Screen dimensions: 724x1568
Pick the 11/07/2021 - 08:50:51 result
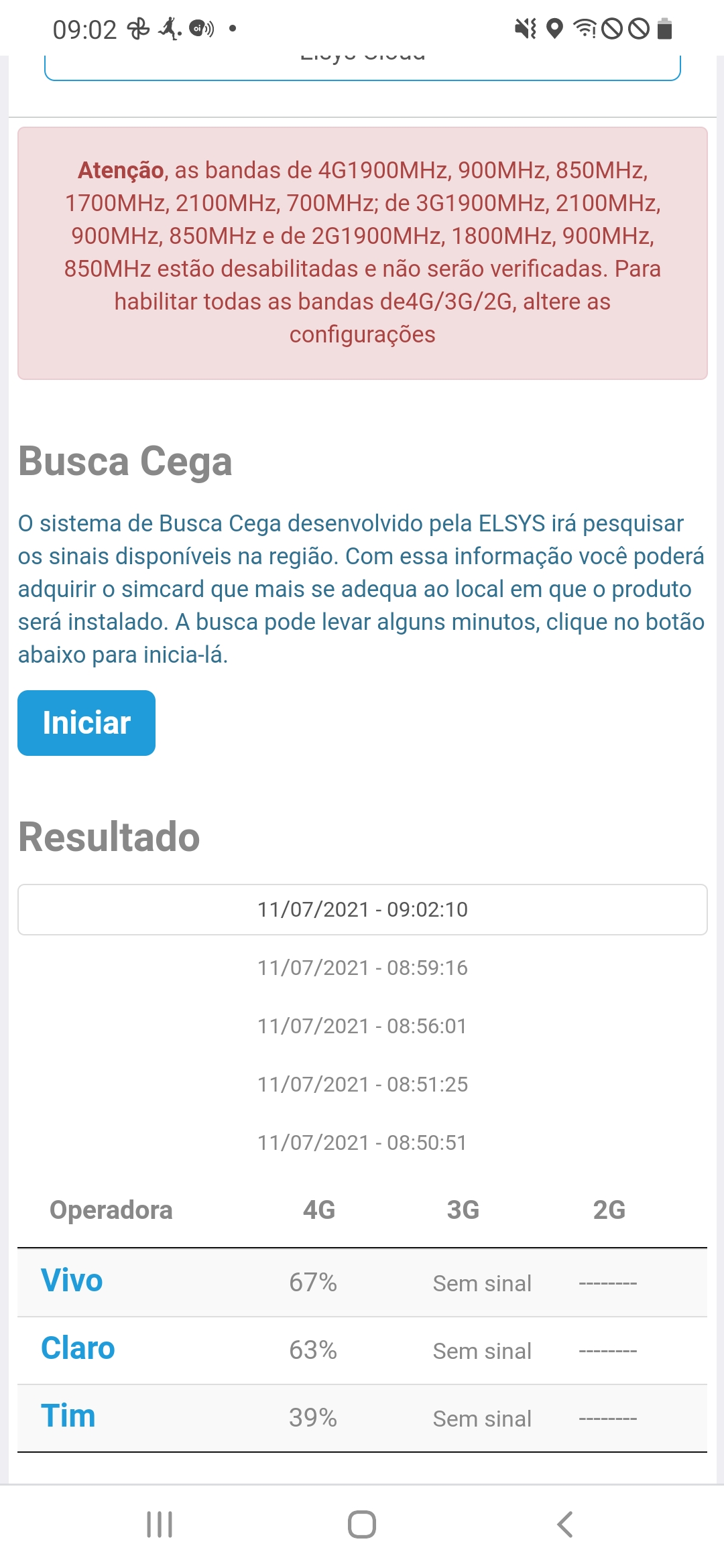click(362, 1142)
